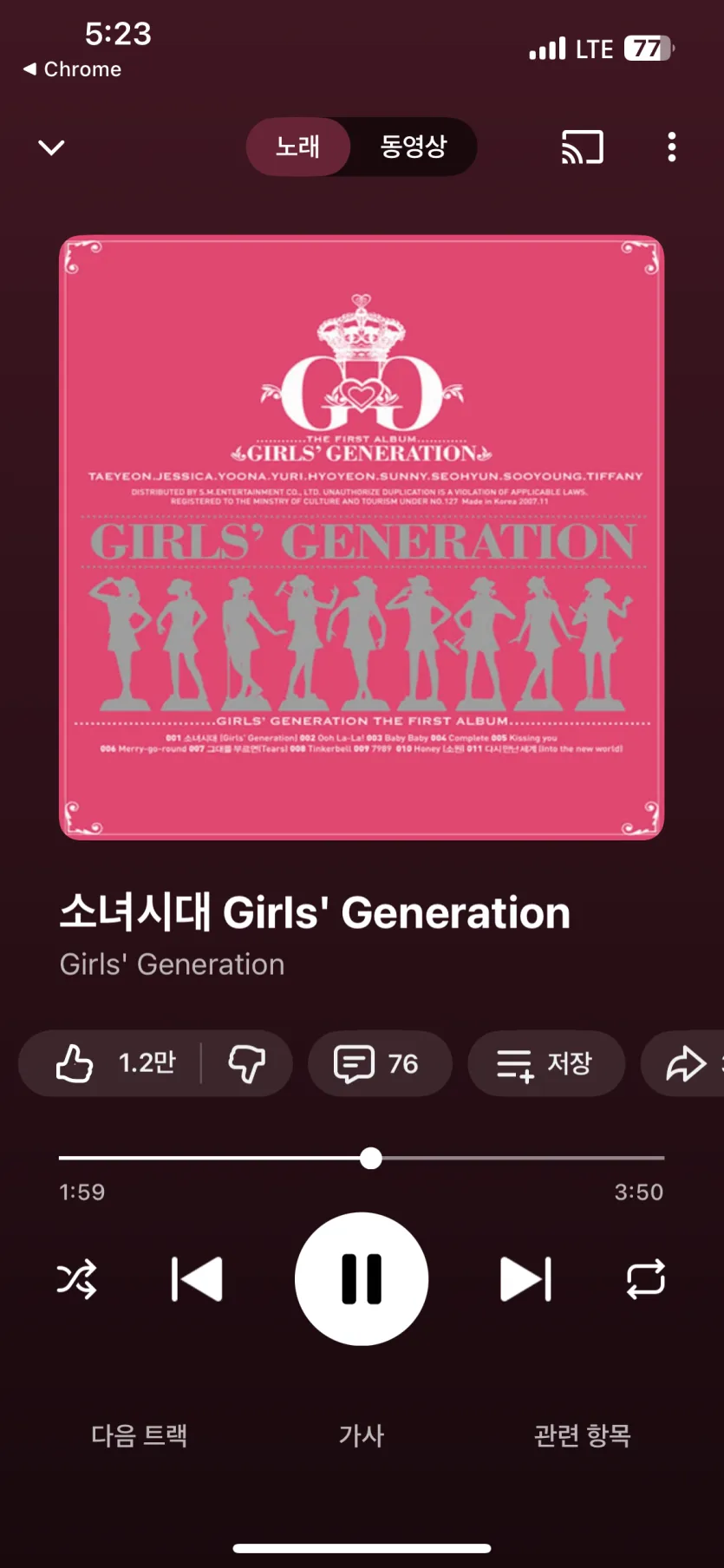Toggle shuffle mode

coord(77,1279)
